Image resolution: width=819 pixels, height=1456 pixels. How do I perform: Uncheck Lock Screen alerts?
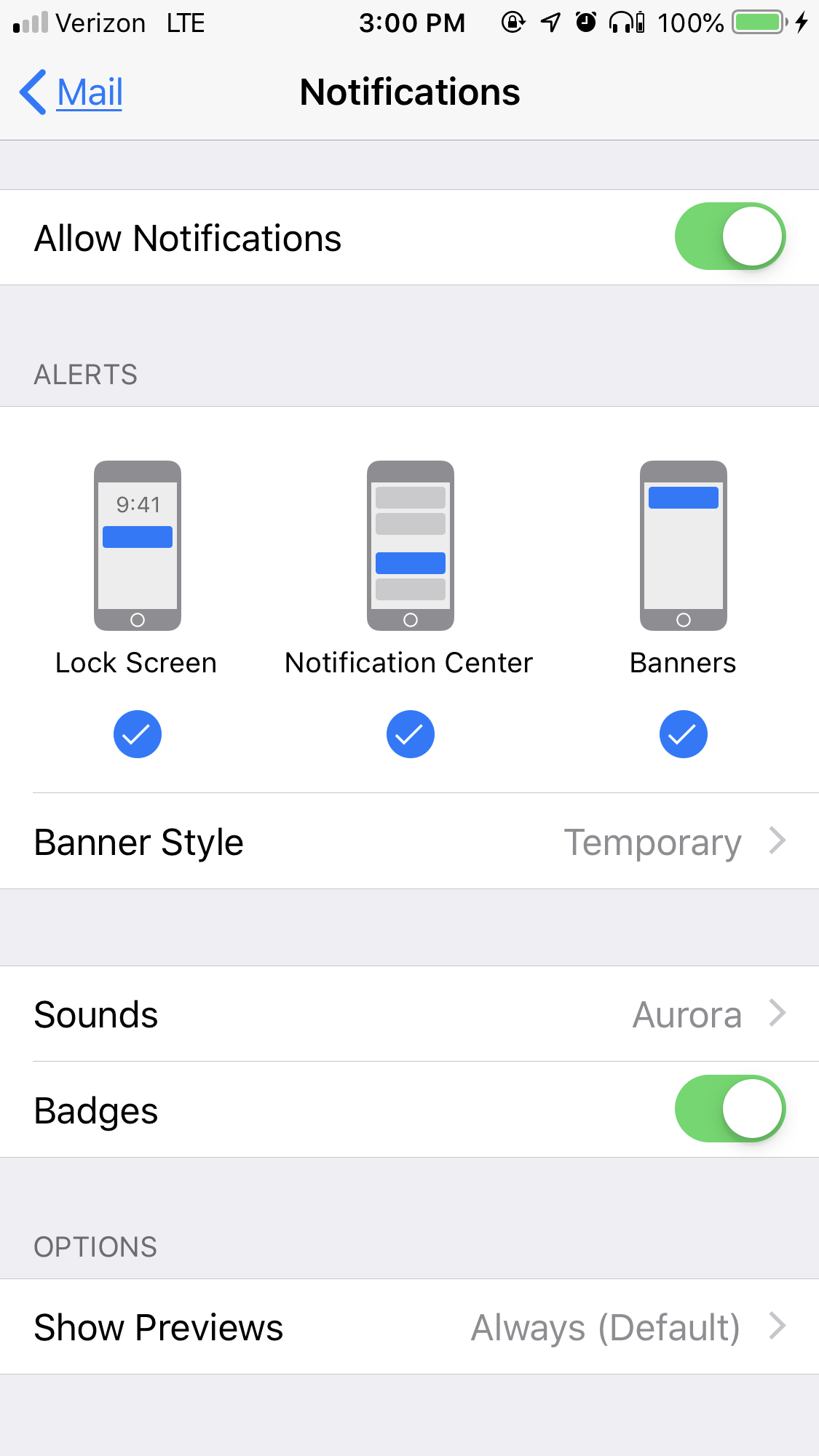coord(137,734)
